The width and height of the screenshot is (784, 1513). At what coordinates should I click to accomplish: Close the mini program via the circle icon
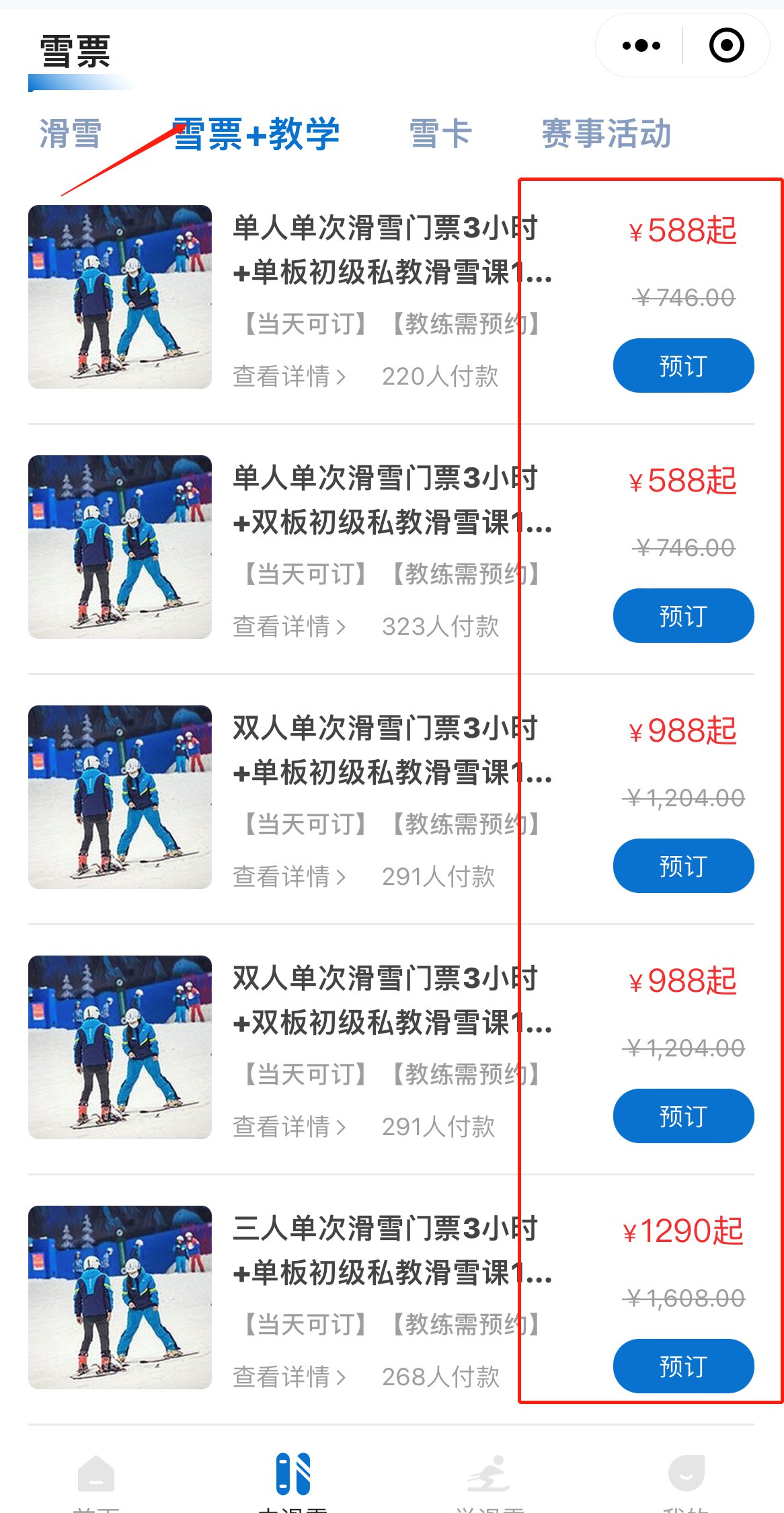click(726, 46)
